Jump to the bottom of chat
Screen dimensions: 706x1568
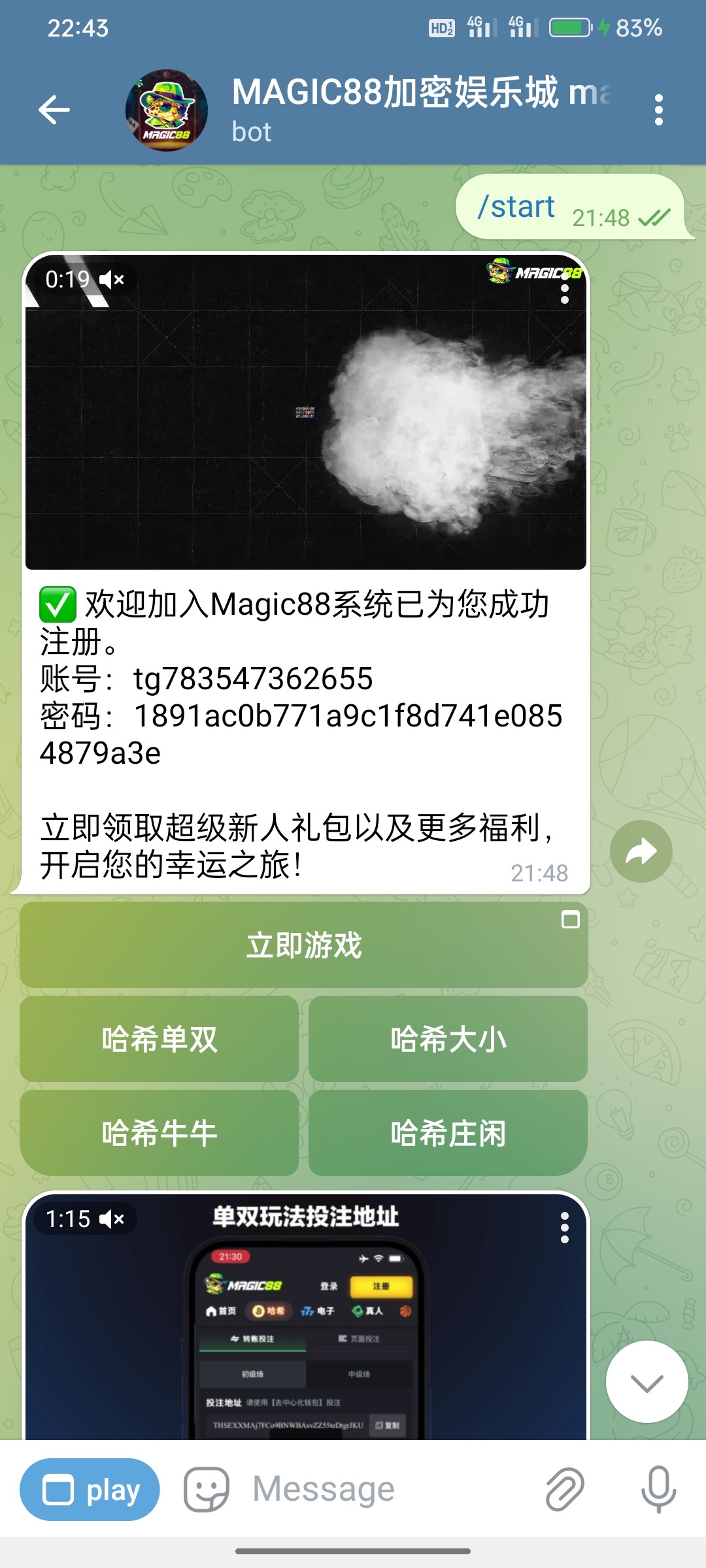pyautogui.click(x=647, y=1382)
